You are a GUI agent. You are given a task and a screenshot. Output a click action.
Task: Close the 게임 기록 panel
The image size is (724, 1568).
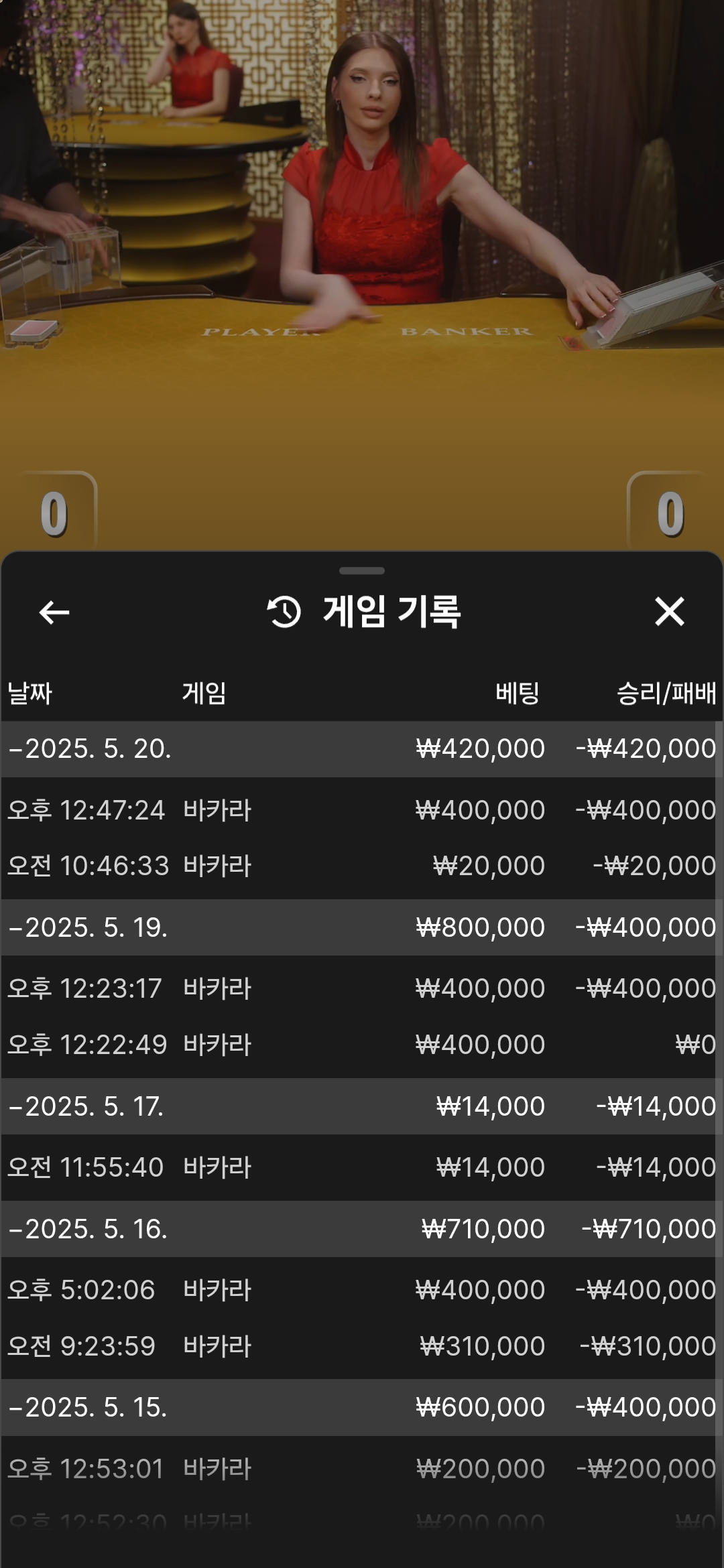(669, 612)
